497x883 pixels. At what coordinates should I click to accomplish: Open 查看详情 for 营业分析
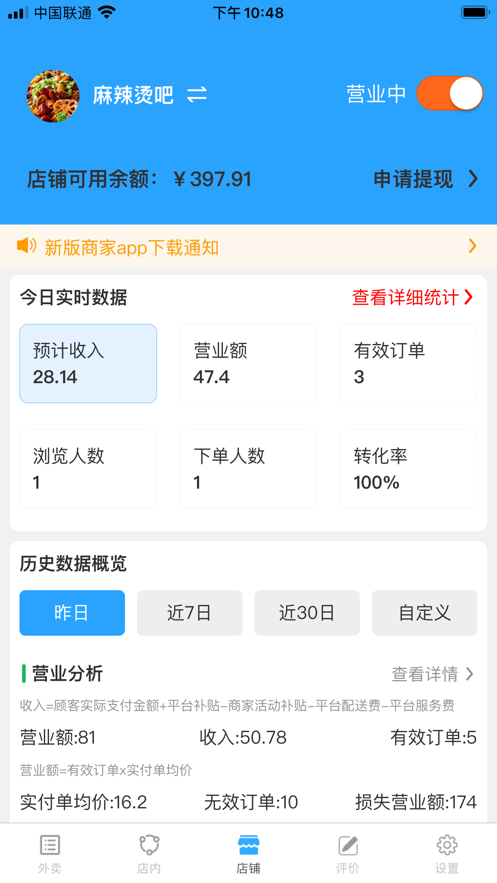[433, 674]
